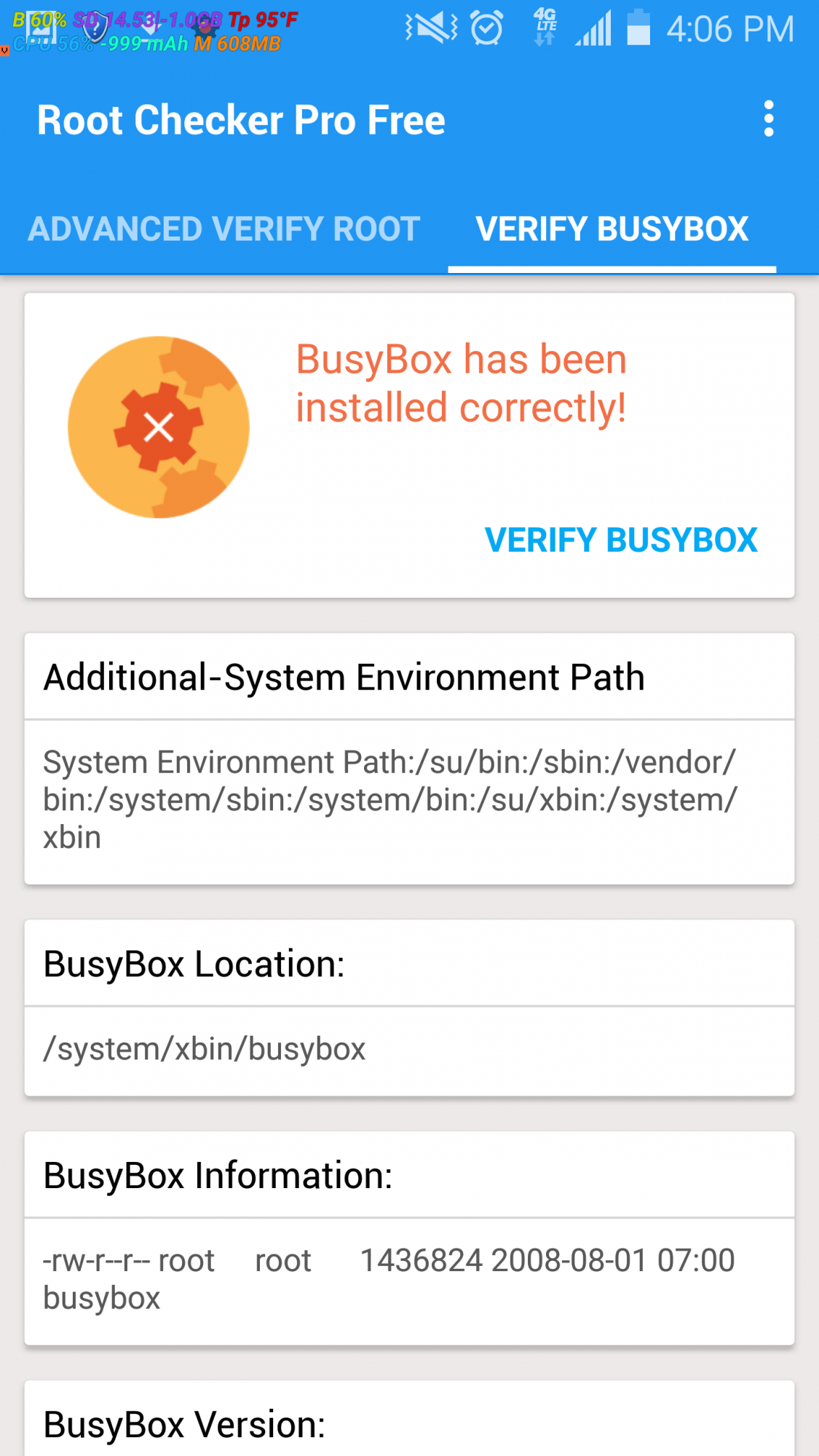819x1456 pixels.
Task: Open the overflow menu
Action: point(769,119)
